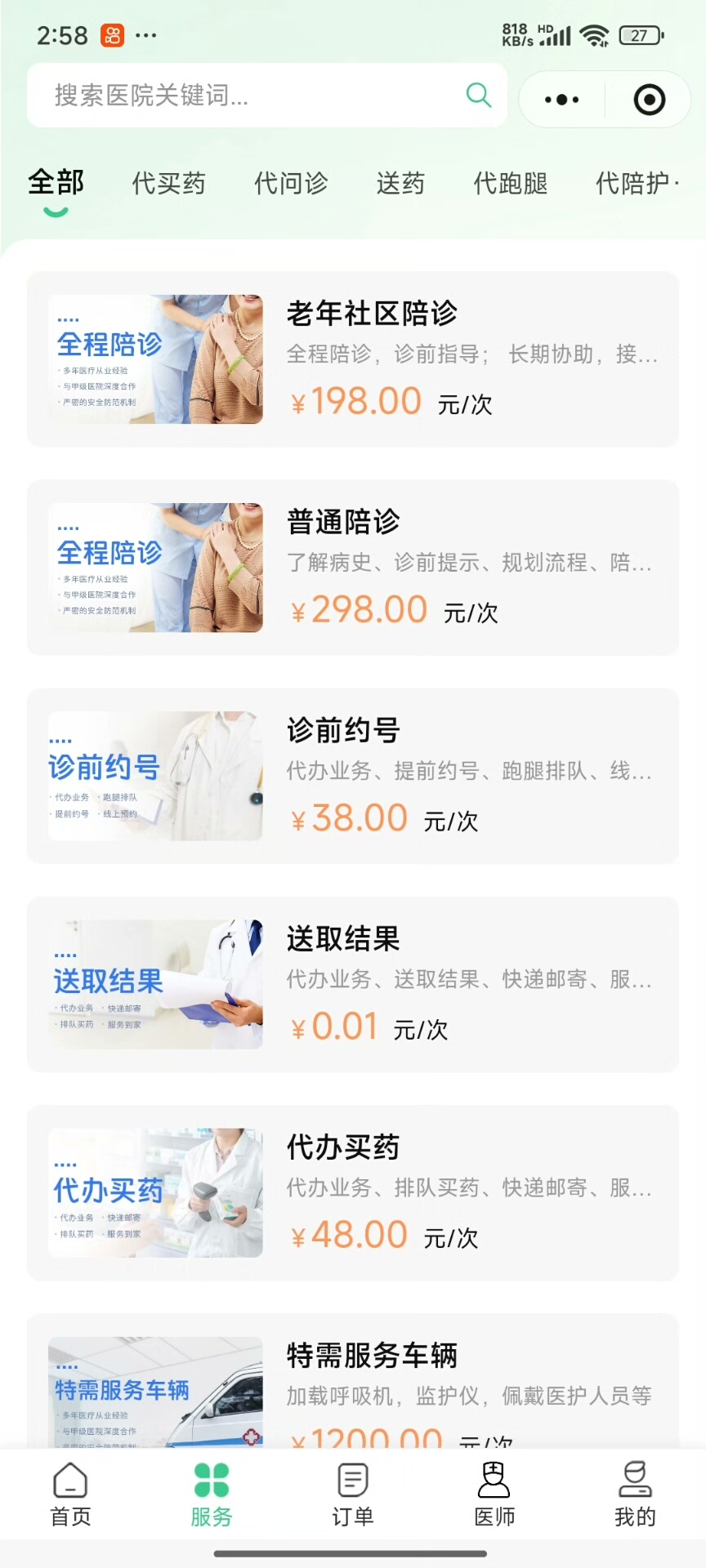Open the 普通陪诊 service card
706x1568 pixels.
tap(353, 568)
